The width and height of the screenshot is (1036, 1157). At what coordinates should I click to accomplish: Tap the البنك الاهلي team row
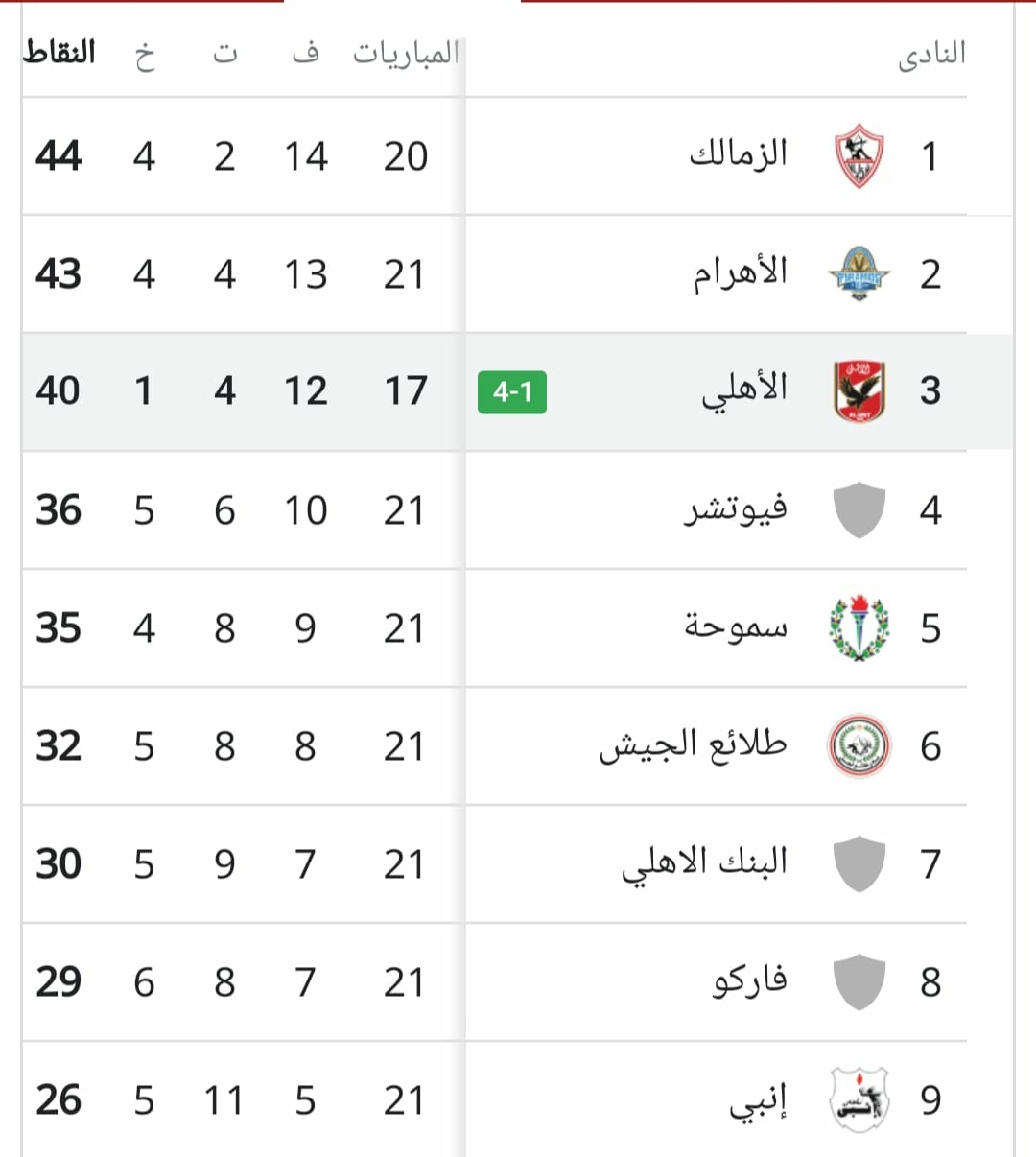tap(704, 863)
